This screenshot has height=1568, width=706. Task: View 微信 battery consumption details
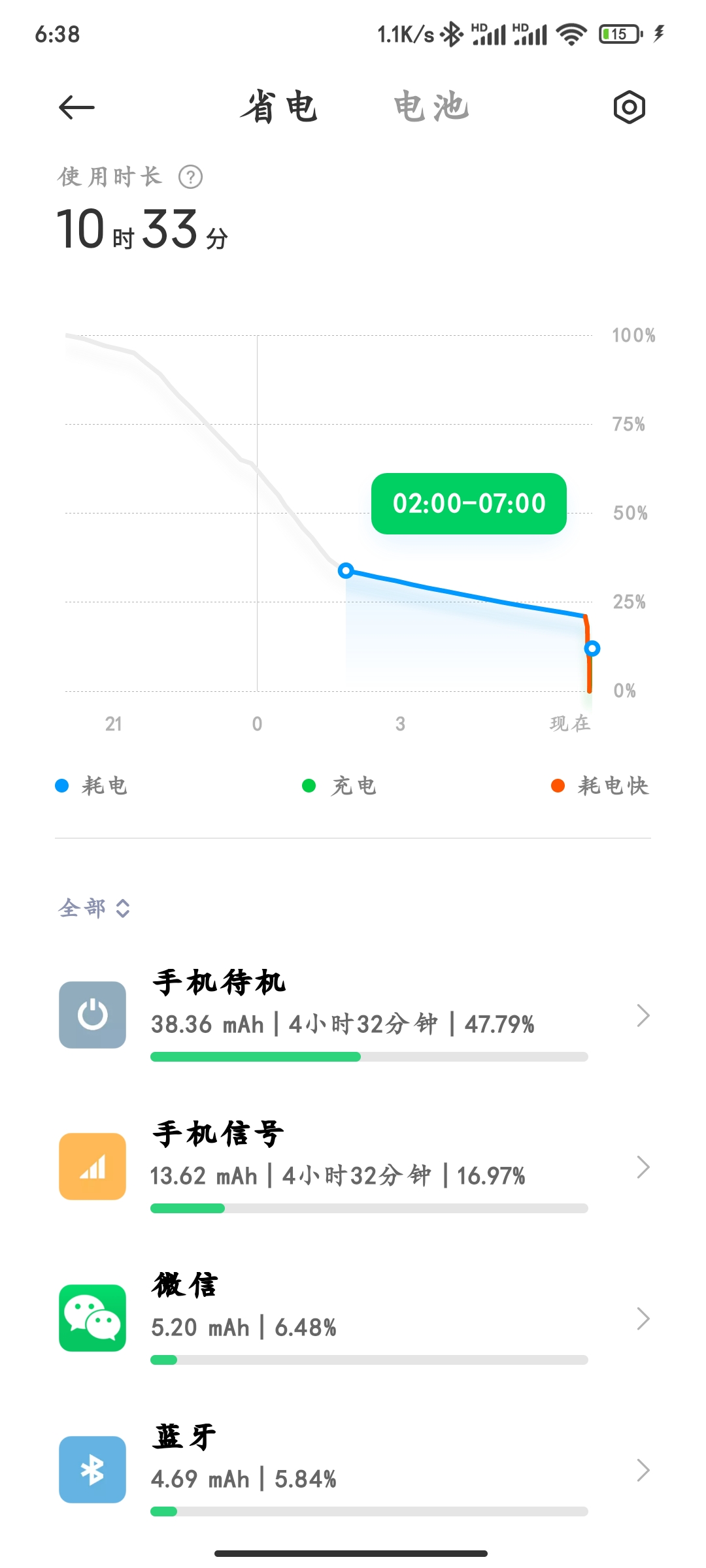pyautogui.click(x=353, y=1318)
